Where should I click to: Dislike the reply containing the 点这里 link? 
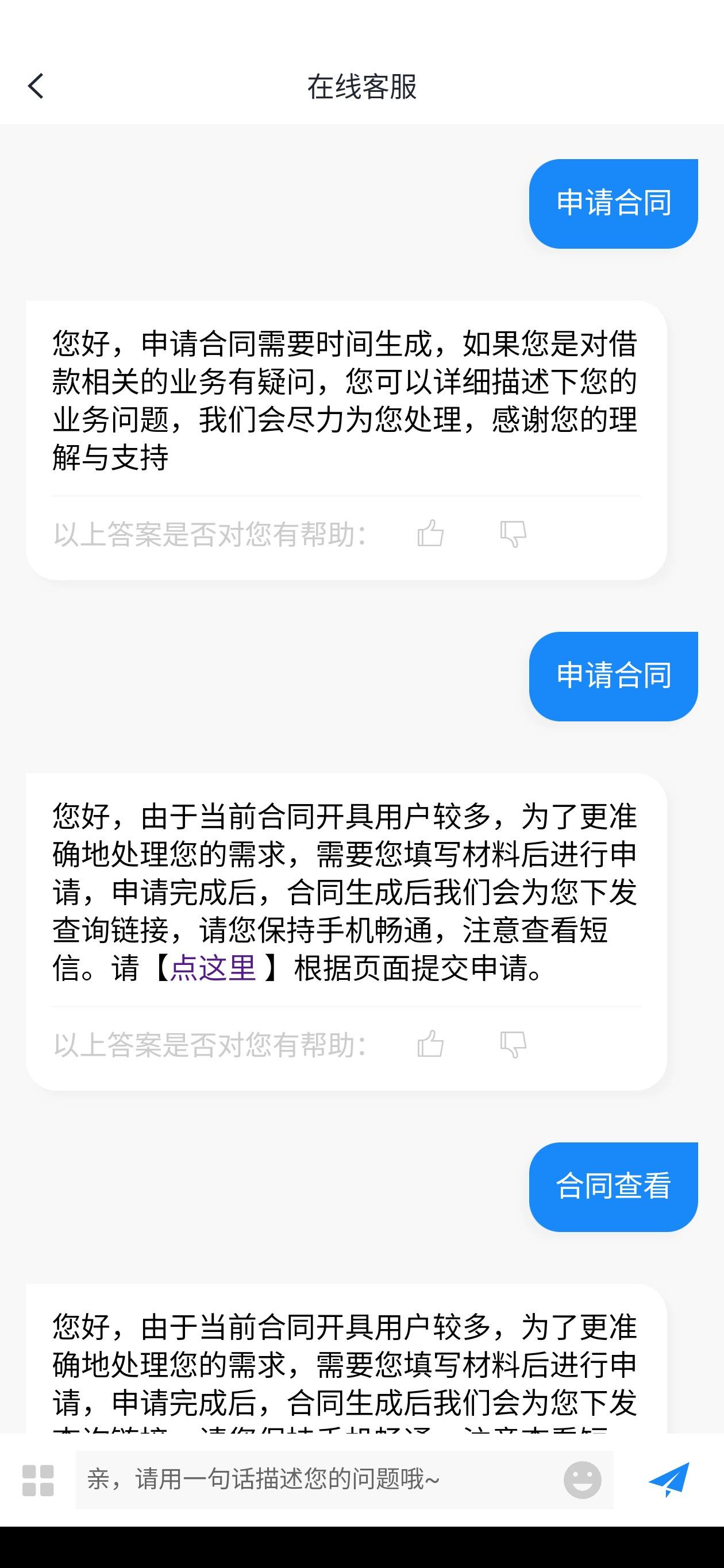click(x=513, y=1045)
